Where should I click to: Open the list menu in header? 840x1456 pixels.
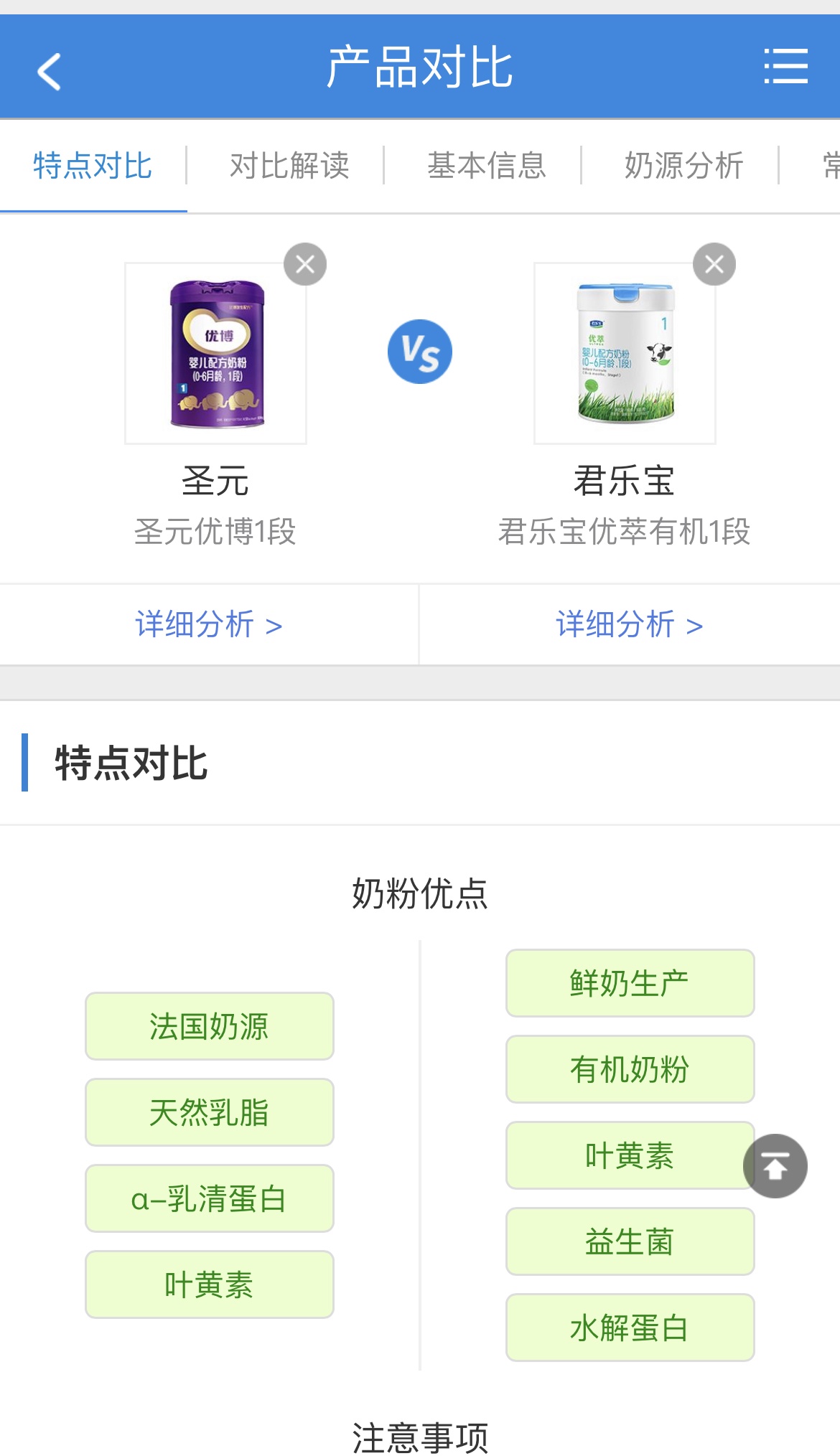tap(785, 67)
